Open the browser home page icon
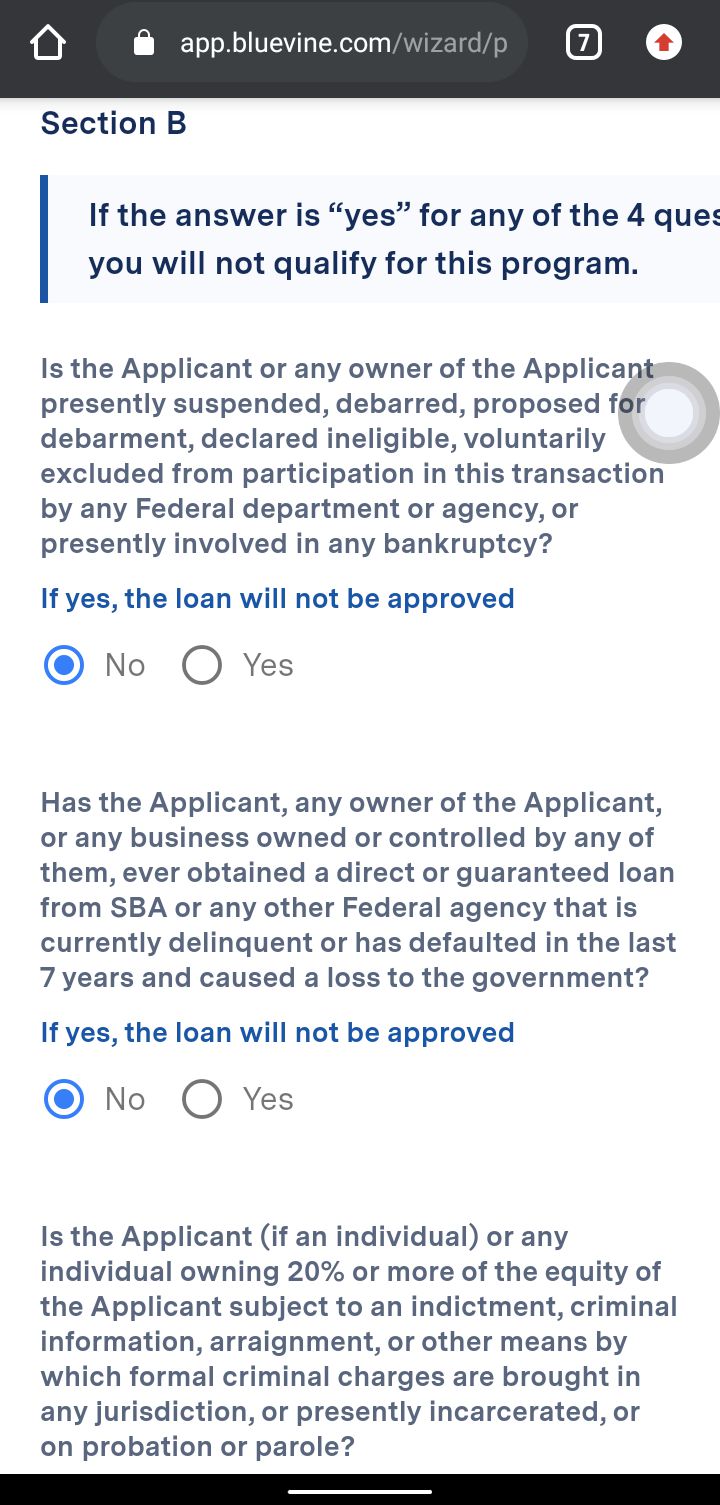 (47, 43)
